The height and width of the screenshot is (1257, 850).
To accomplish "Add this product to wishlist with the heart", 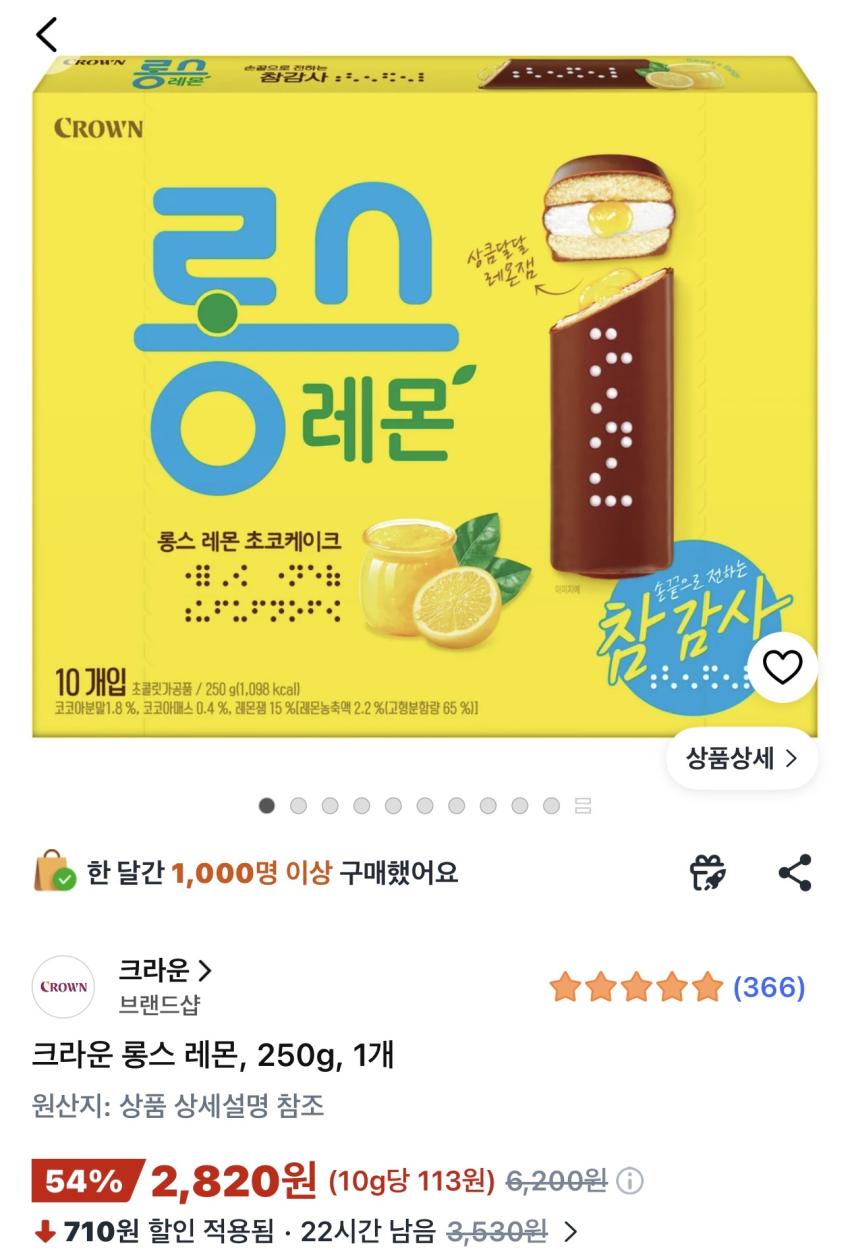I will pyautogui.click(x=782, y=667).
